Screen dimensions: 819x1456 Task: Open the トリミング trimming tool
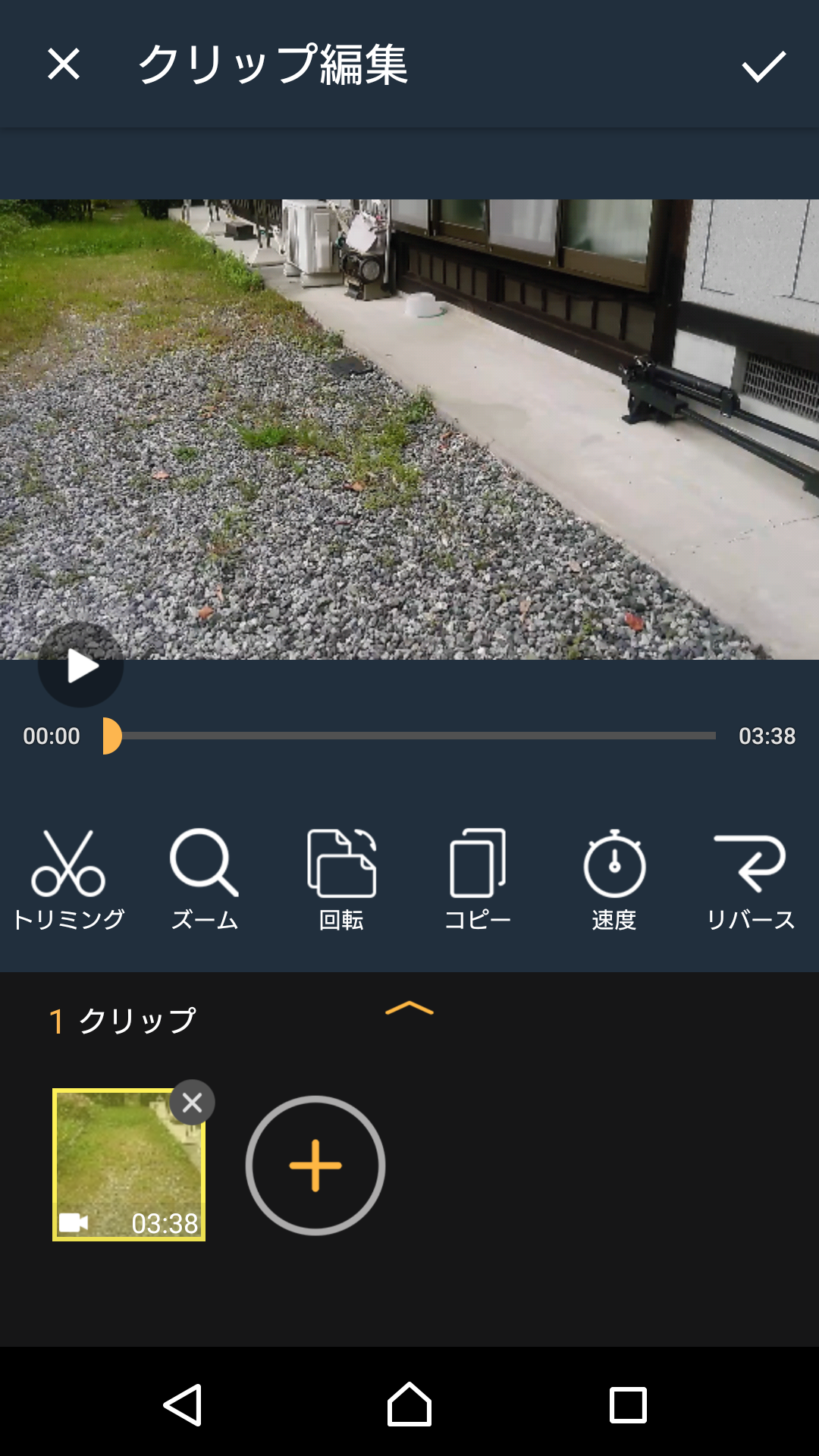tap(68, 880)
